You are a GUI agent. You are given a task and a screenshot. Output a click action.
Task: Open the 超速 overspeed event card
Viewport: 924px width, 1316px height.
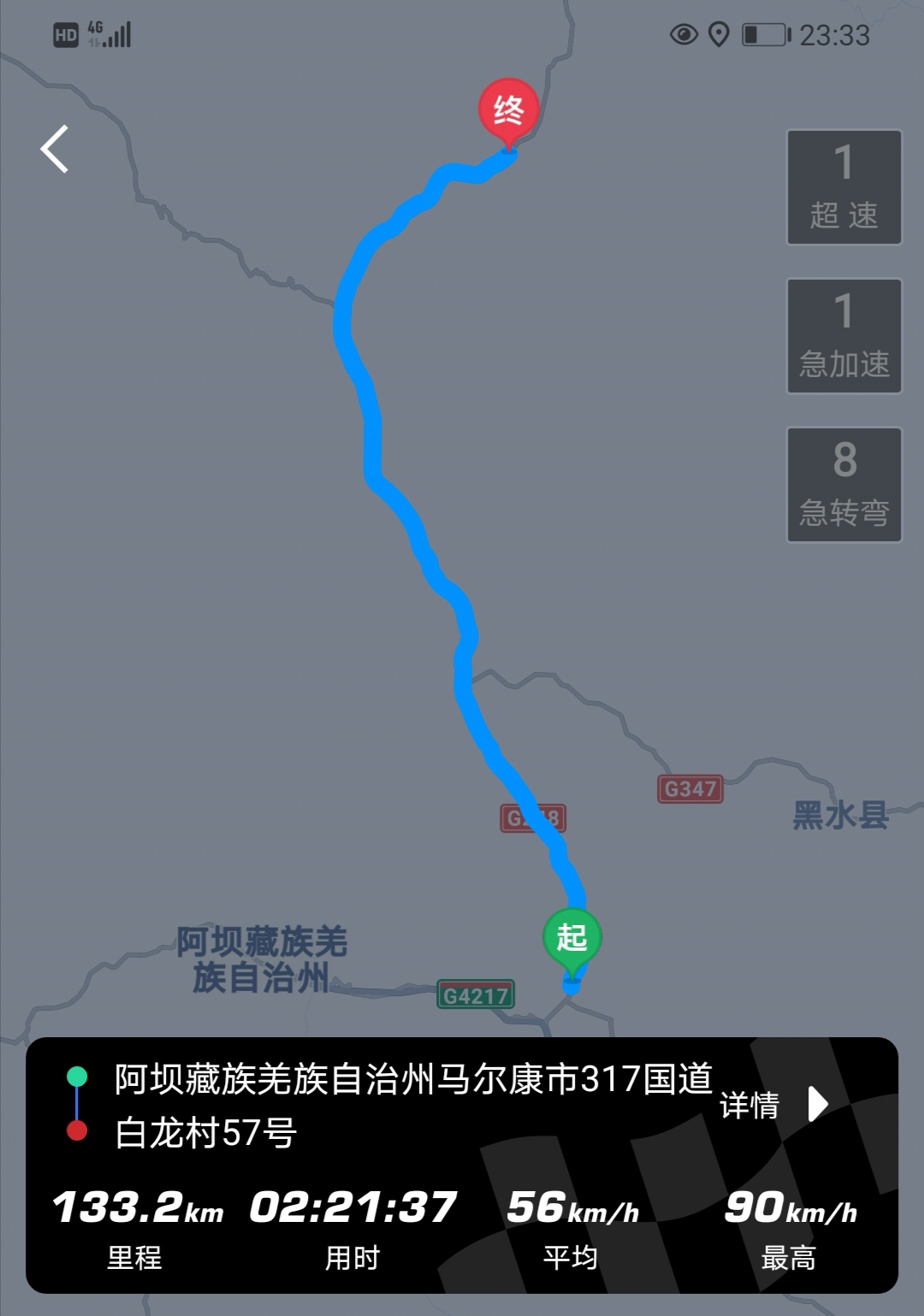coord(844,188)
